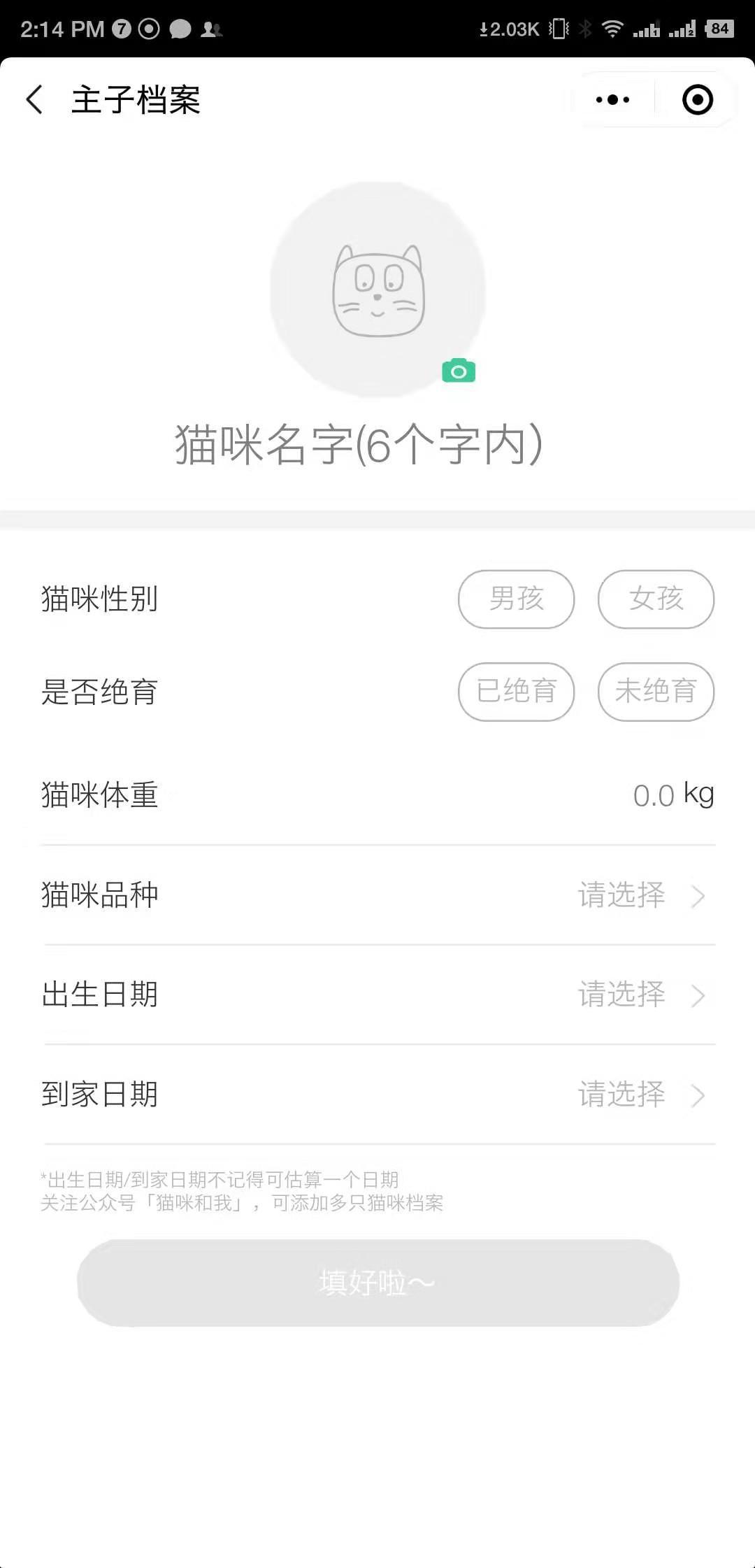The height and width of the screenshot is (1568, 755).
Task: Submit the form with 填好啦~
Action: click(x=377, y=1283)
